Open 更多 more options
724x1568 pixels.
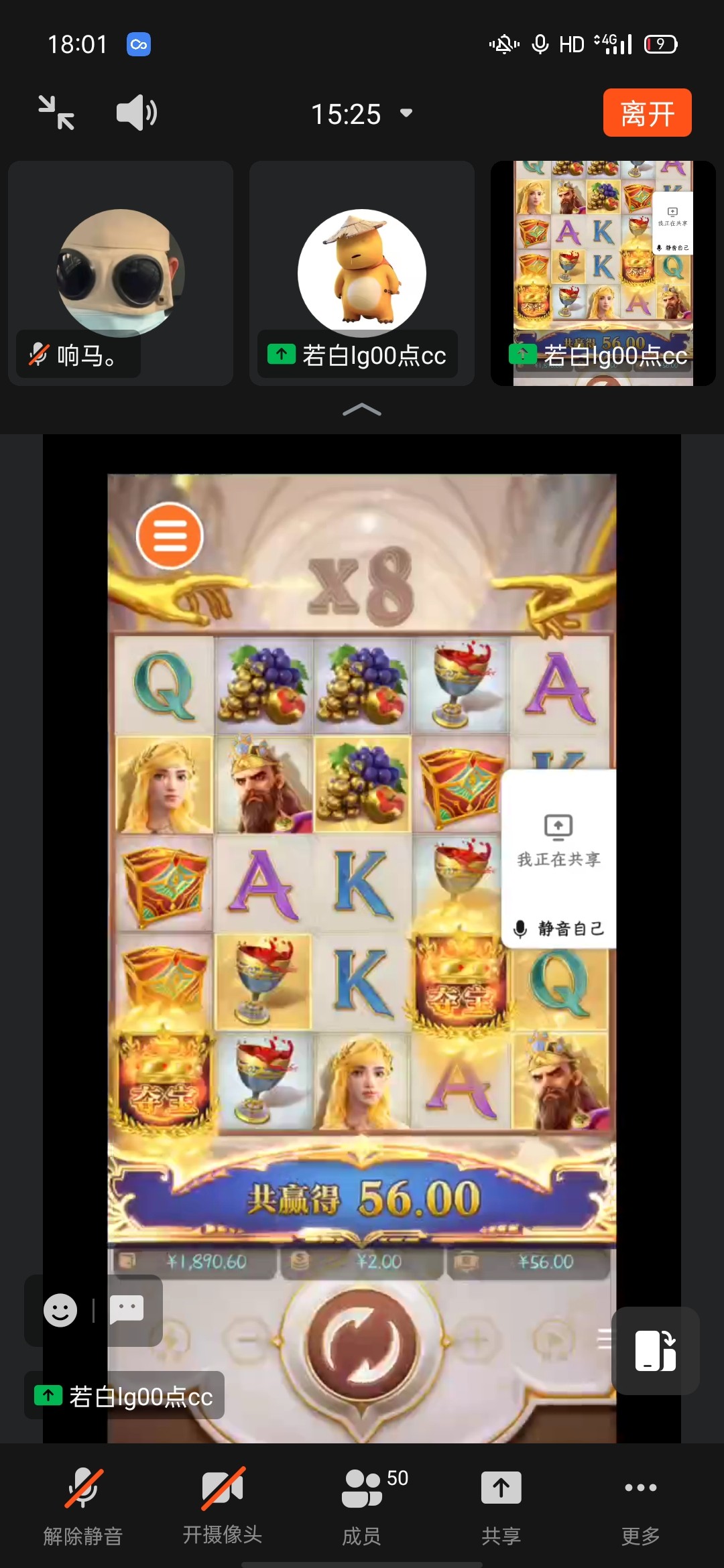click(x=640, y=1505)
